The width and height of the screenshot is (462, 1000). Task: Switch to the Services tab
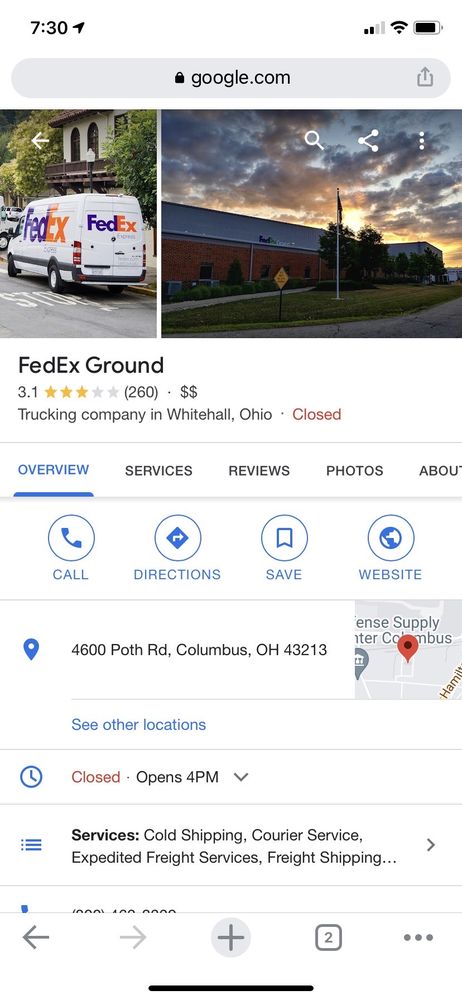158,471
